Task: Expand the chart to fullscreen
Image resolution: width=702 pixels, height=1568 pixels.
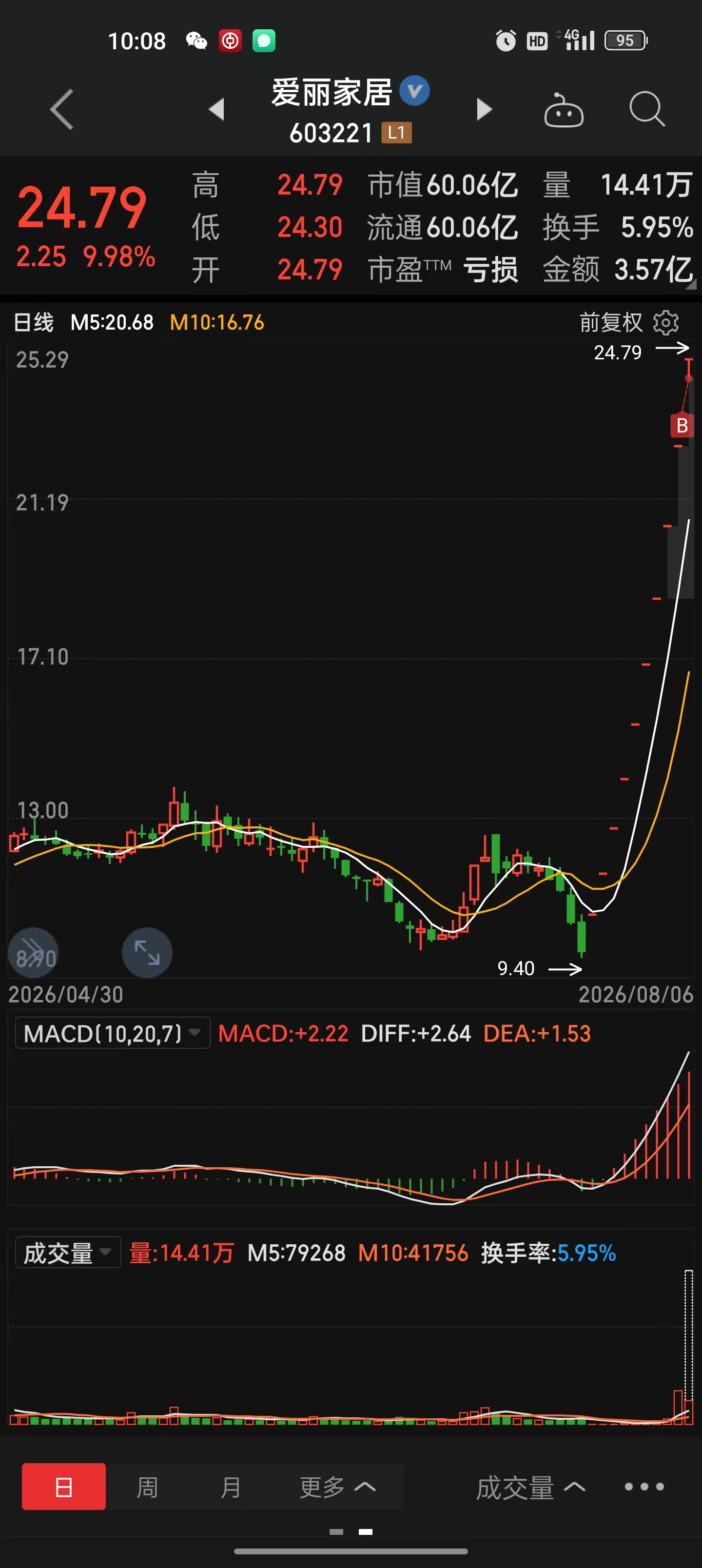Action: 147,952
